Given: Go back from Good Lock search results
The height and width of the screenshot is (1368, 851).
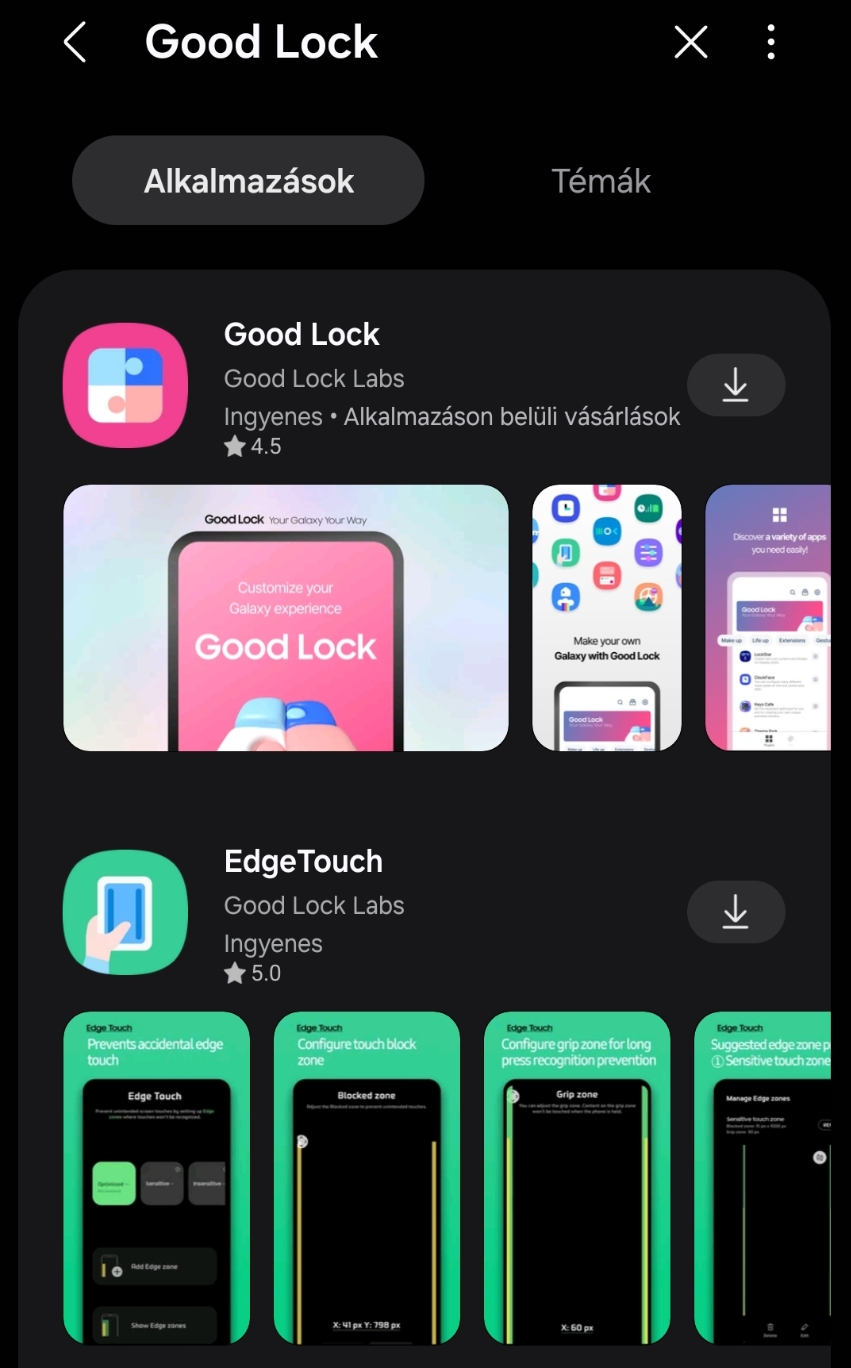Looking at the screenshot, I should tap(75, 43).
